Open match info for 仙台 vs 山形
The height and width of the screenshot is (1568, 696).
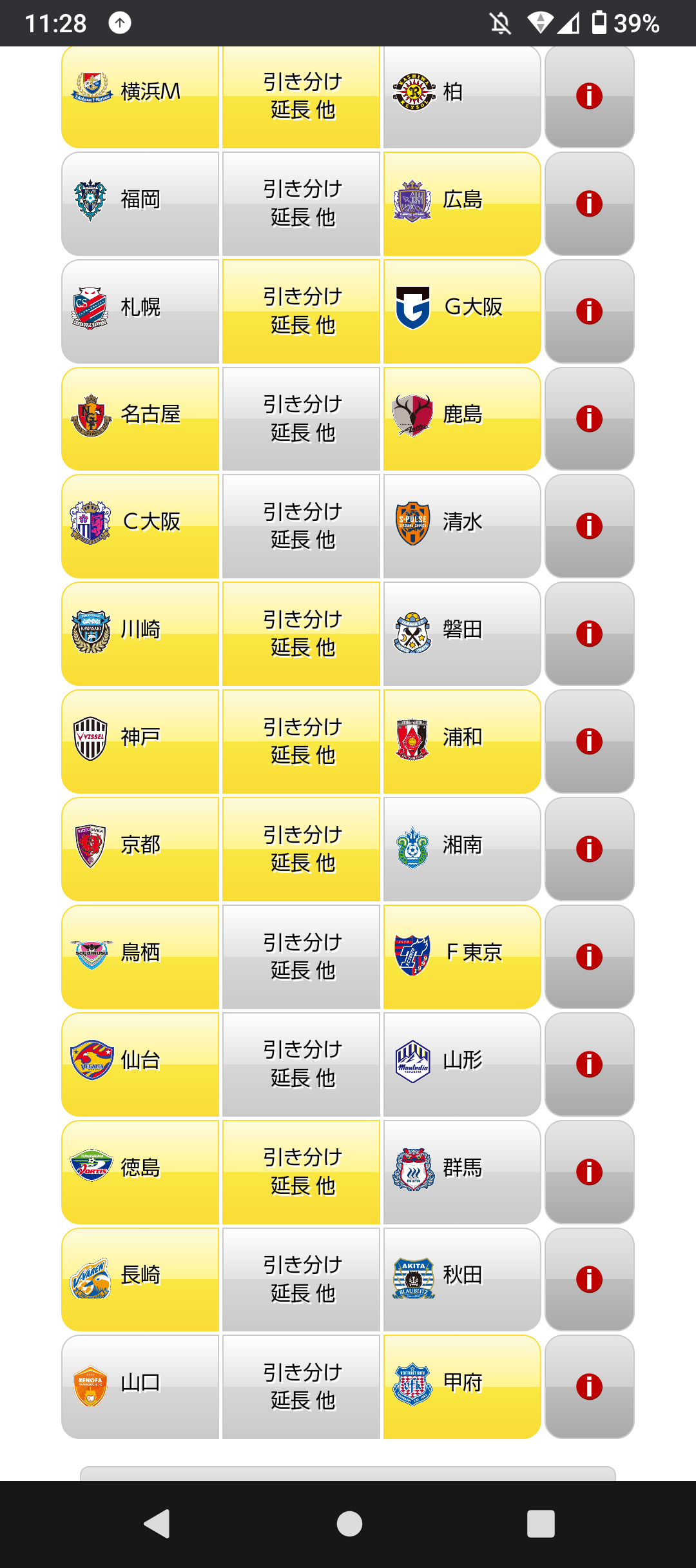point(590,1064)
